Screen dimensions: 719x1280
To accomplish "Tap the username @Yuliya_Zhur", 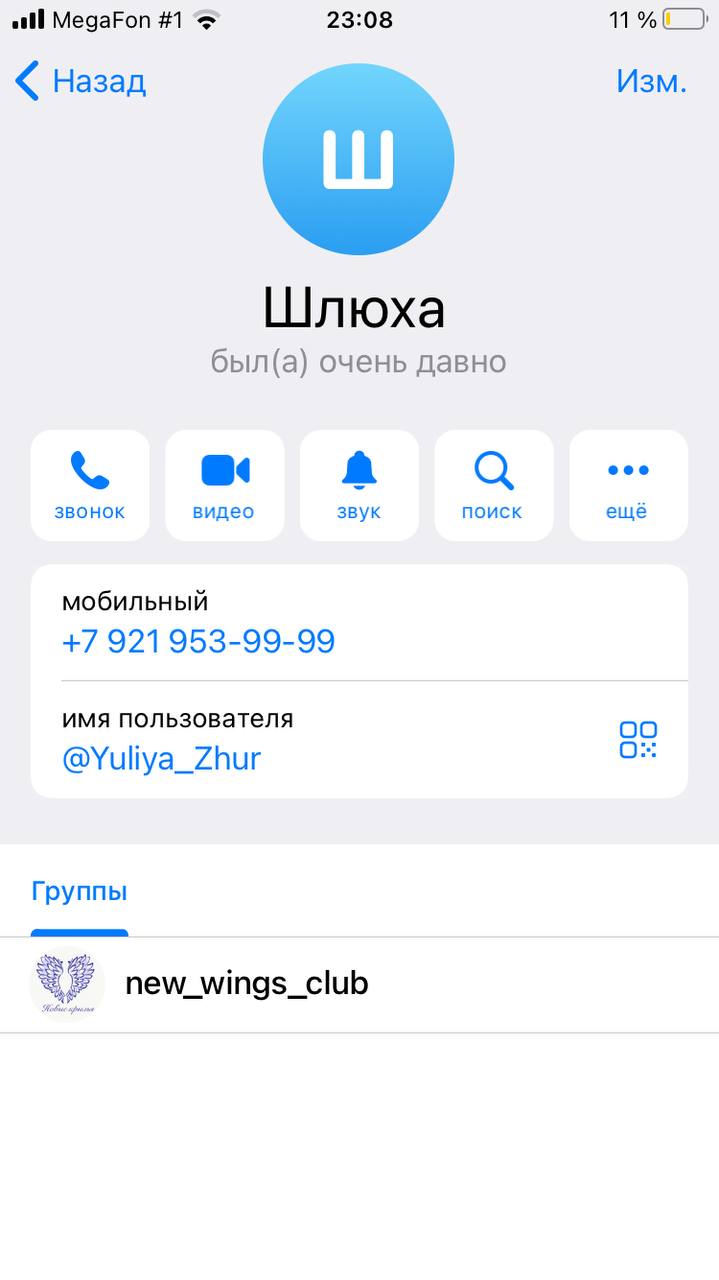I will [x=161, y=758].
